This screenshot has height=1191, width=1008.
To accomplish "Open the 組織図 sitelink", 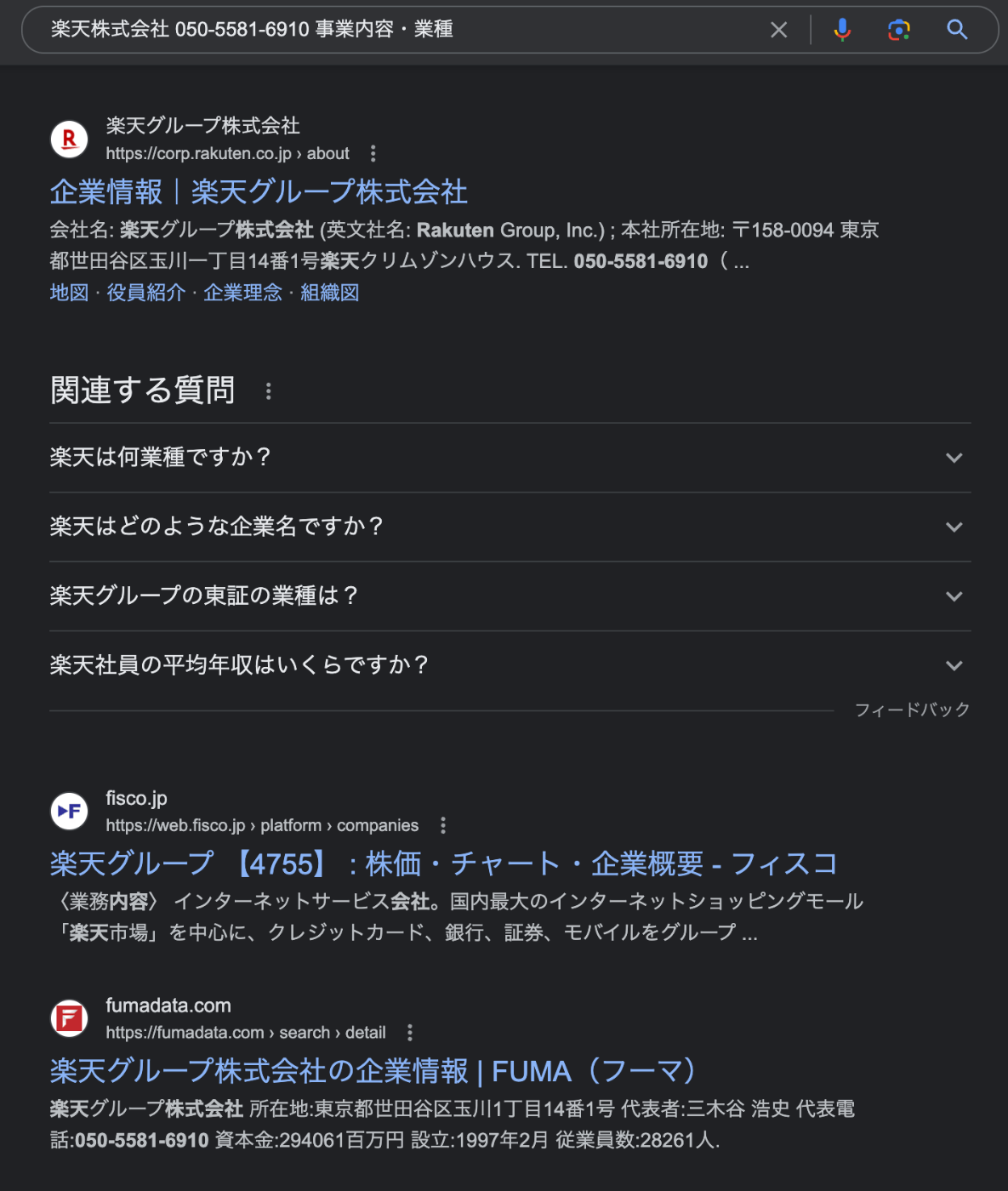I will pyautogui.click(x=329, y=293).
